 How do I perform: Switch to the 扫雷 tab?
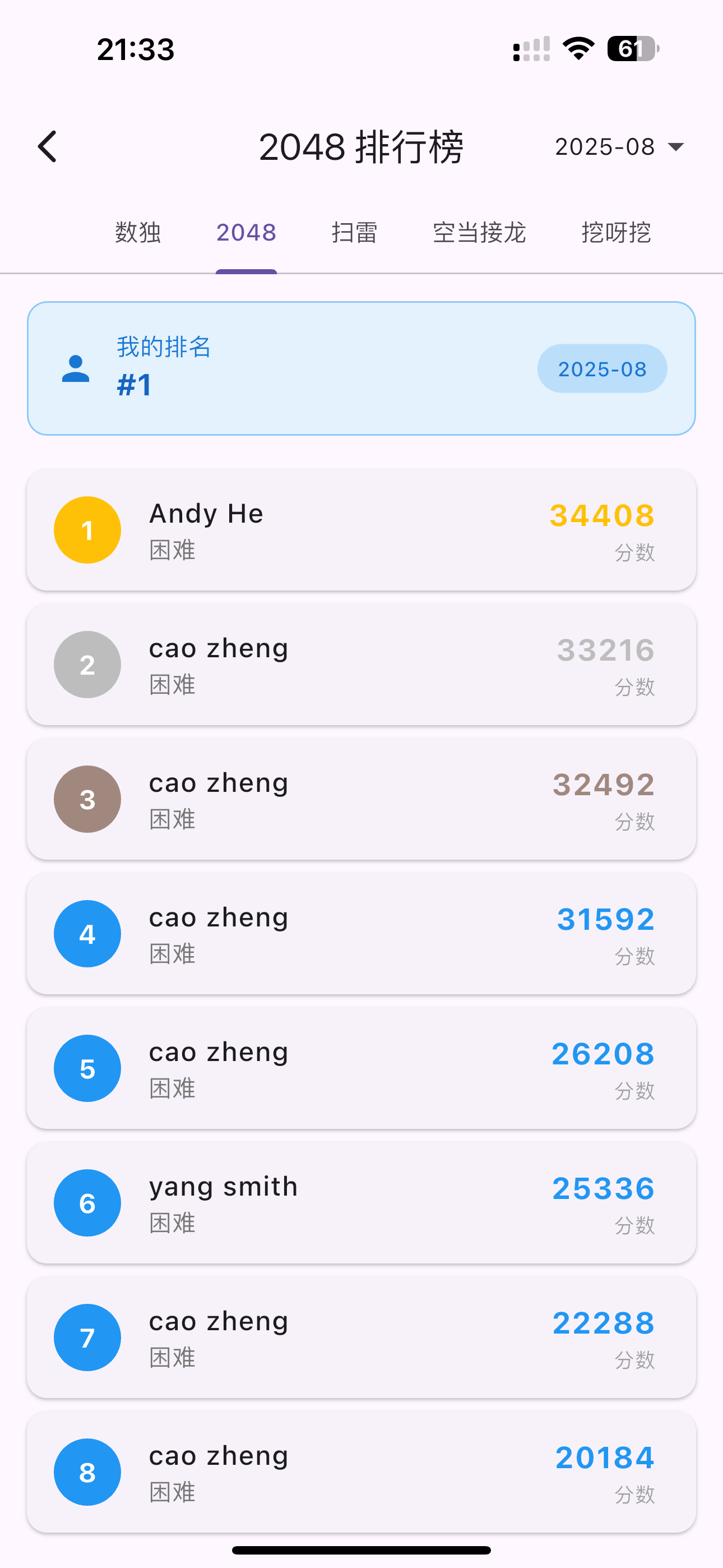tap(355, 233)
